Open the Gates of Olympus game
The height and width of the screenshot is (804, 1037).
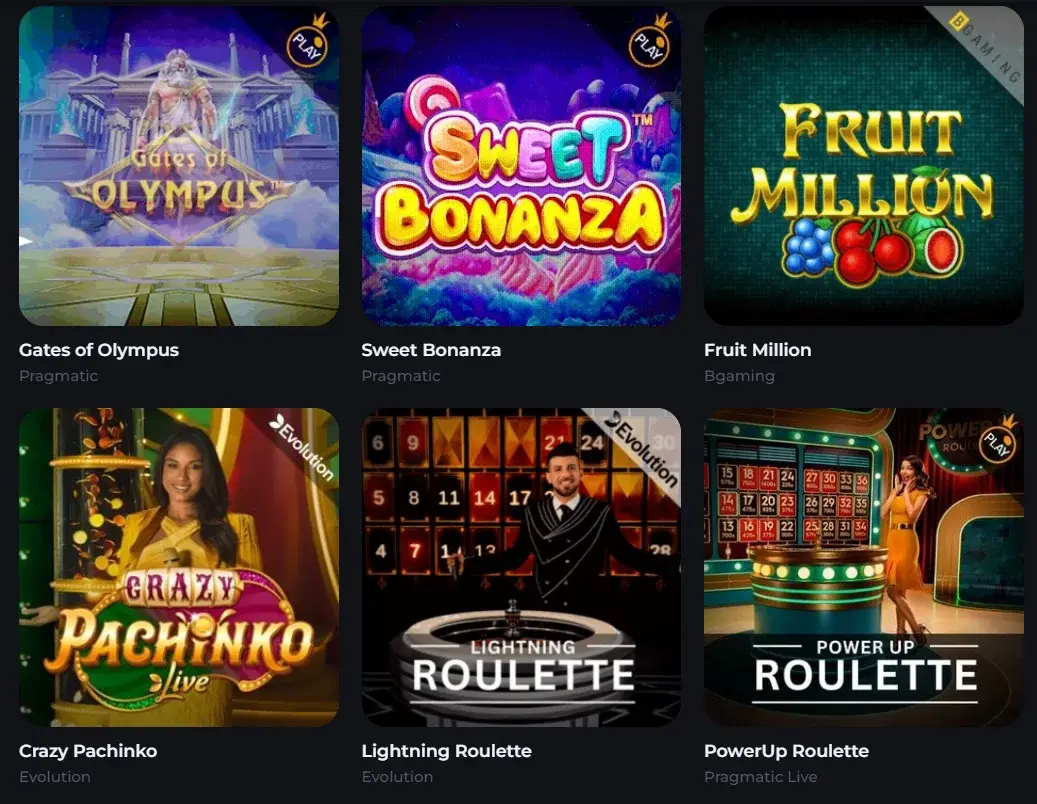tap(178, 166)
